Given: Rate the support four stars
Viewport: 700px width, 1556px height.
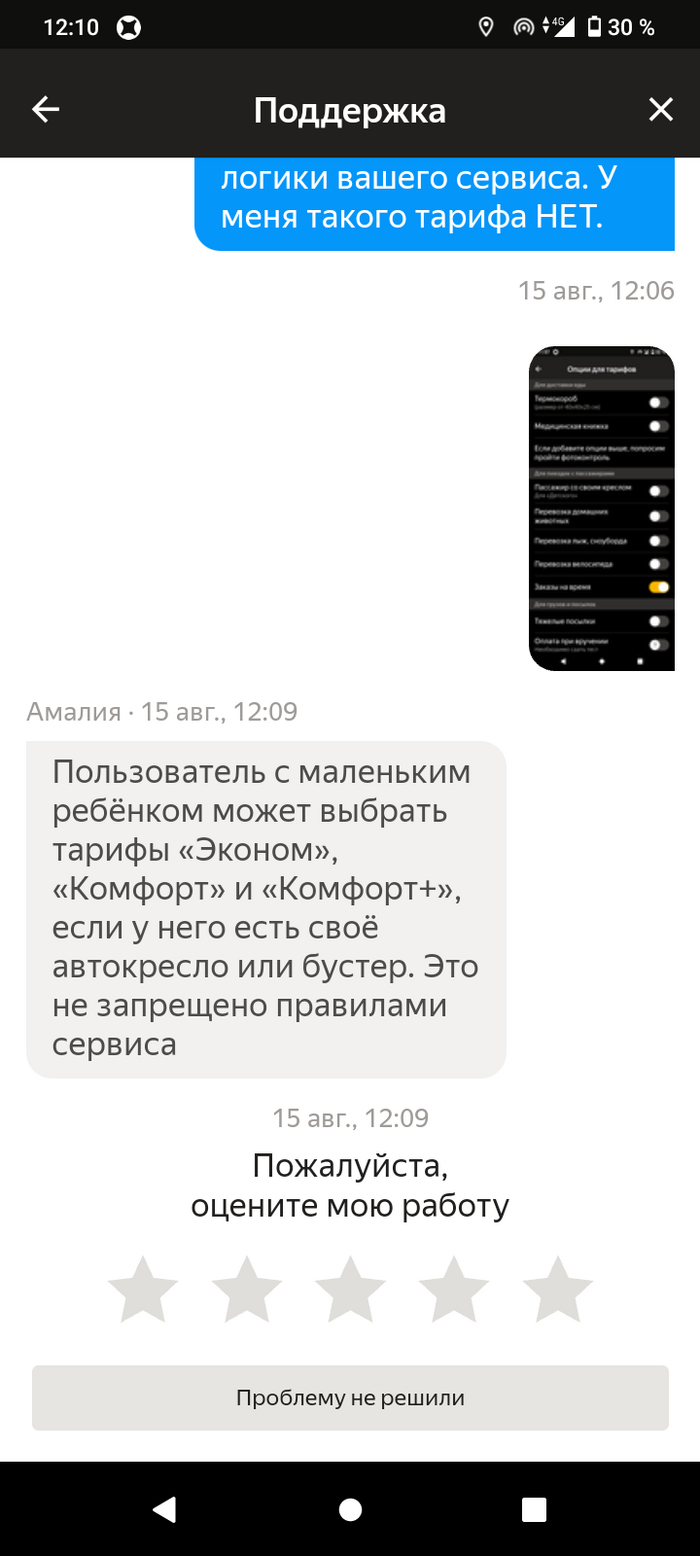Looking at the screenshot, I should 454,1290.
